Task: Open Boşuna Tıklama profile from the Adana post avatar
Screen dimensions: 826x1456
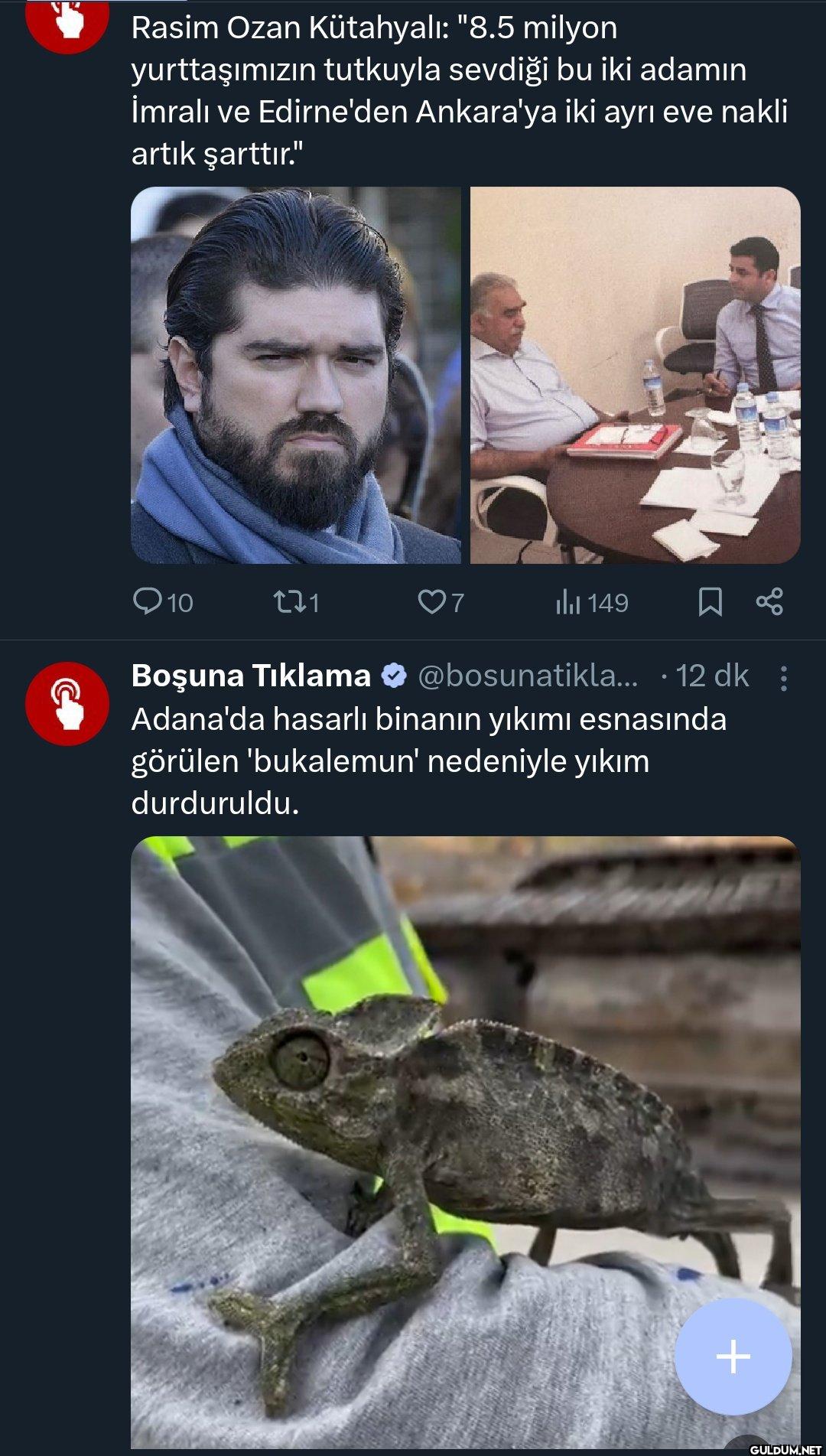Action: [67, 703]
